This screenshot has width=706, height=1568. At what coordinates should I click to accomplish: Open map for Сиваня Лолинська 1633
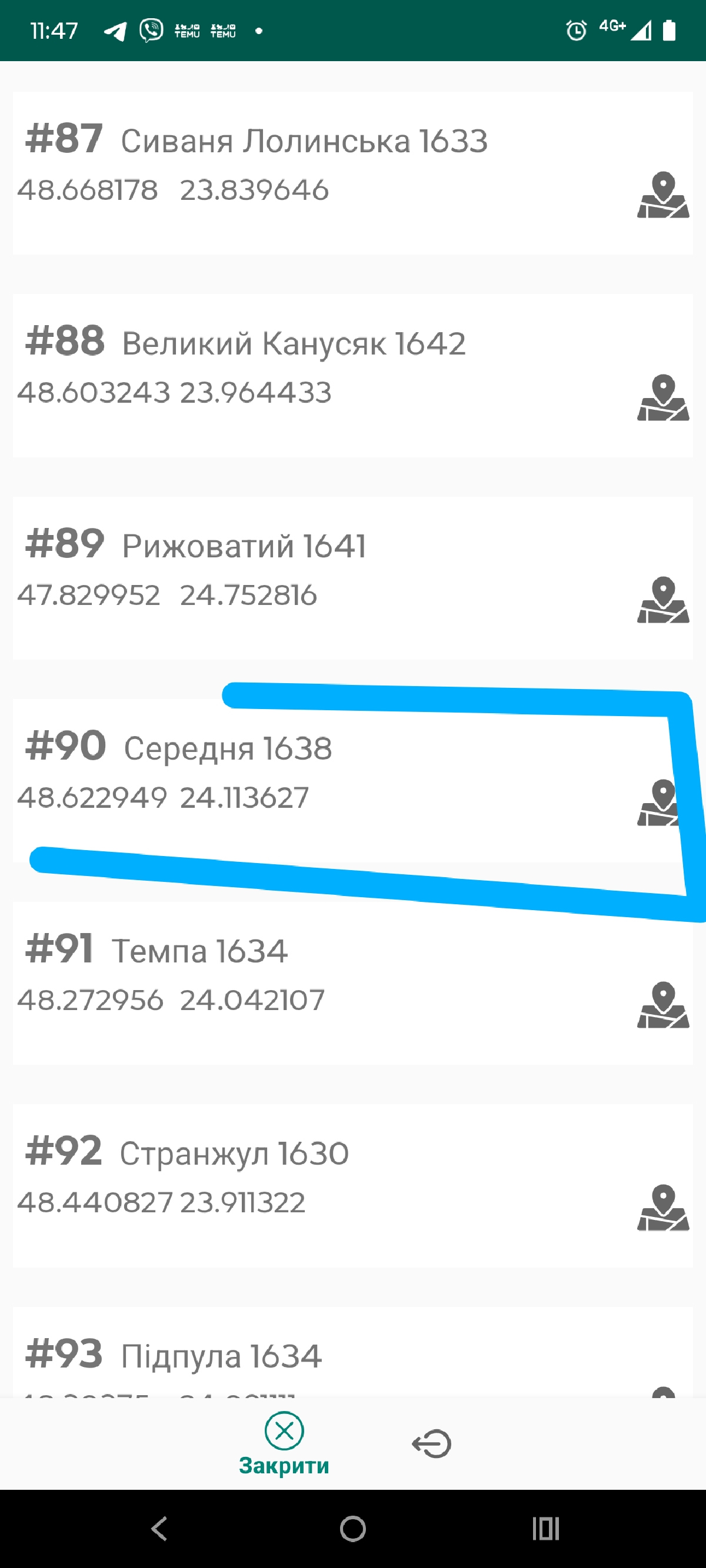662,195
